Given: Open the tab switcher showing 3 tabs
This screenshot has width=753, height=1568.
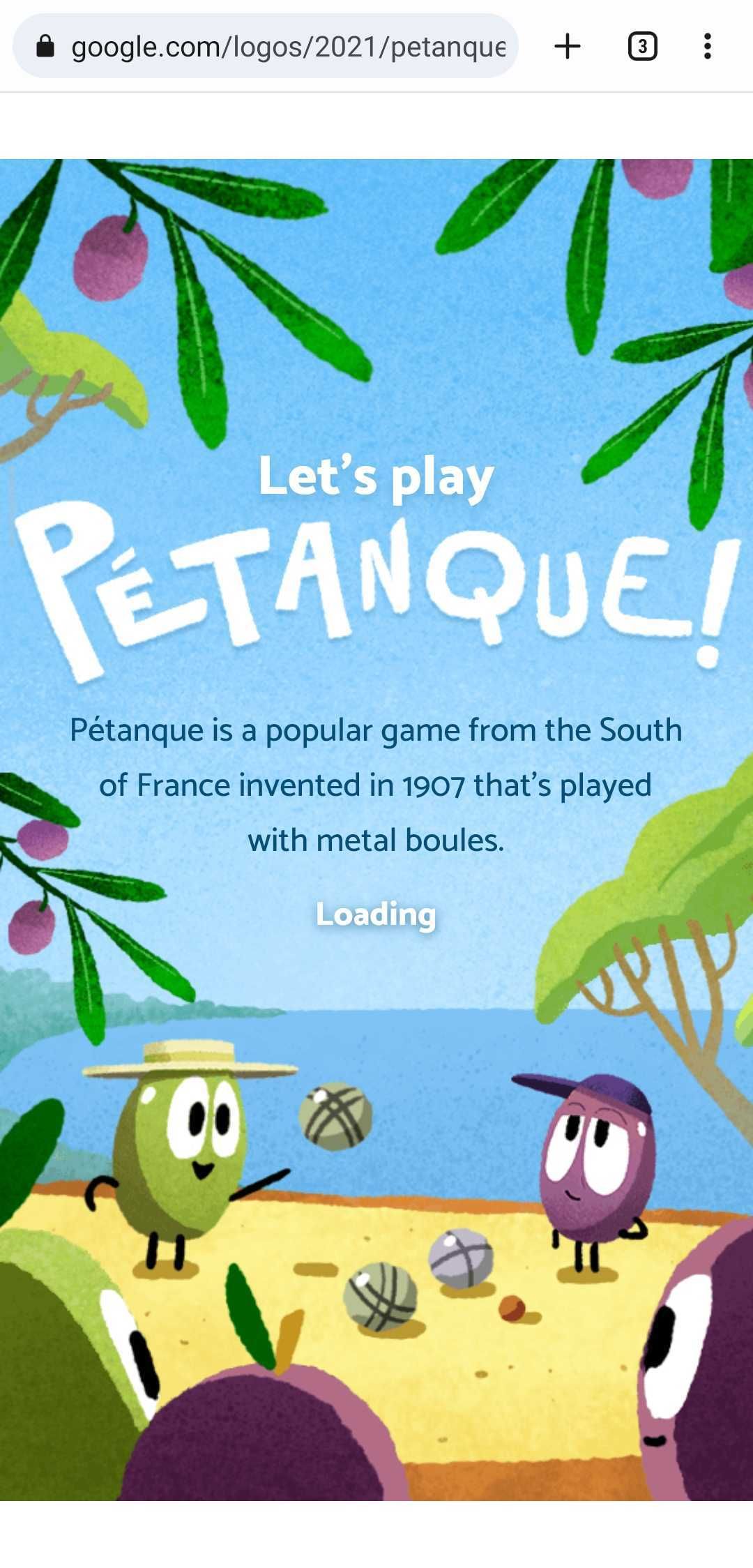Looking at the screenshot, I should point(642,46).
